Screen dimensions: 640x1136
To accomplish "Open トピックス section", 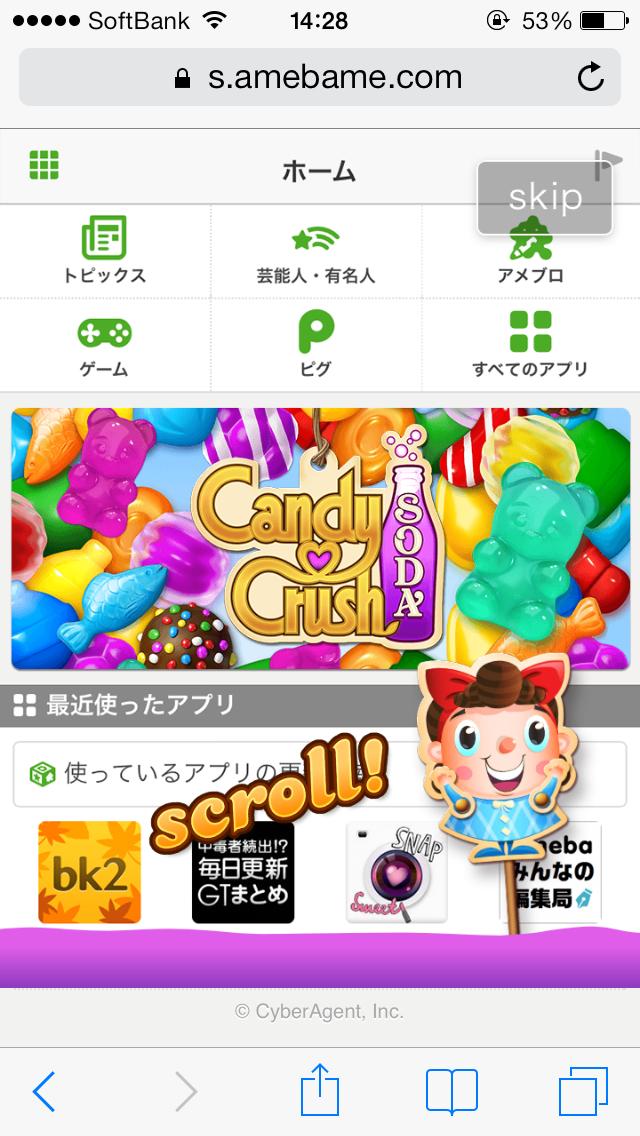I will pos(104,250).
